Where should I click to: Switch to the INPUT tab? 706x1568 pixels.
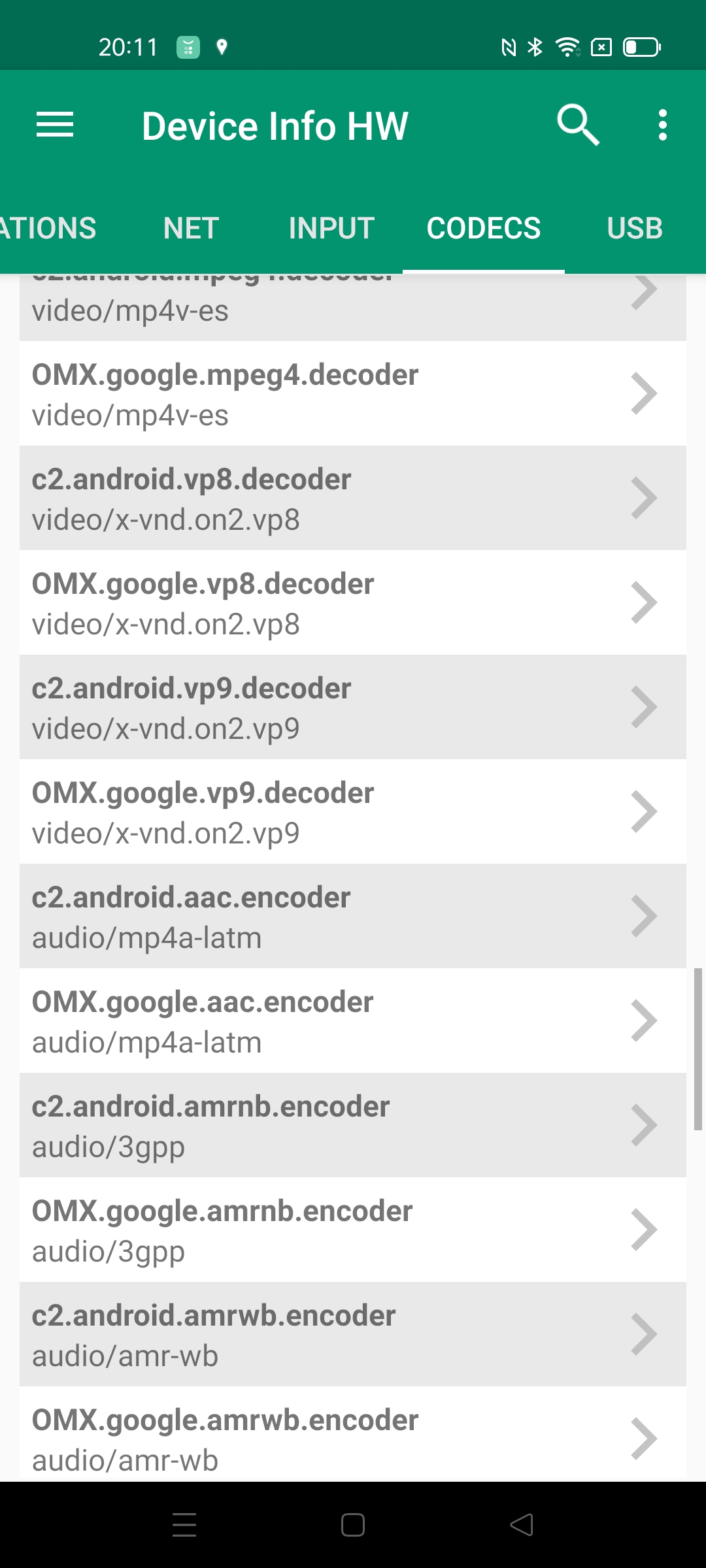click(x=331, y=228)
